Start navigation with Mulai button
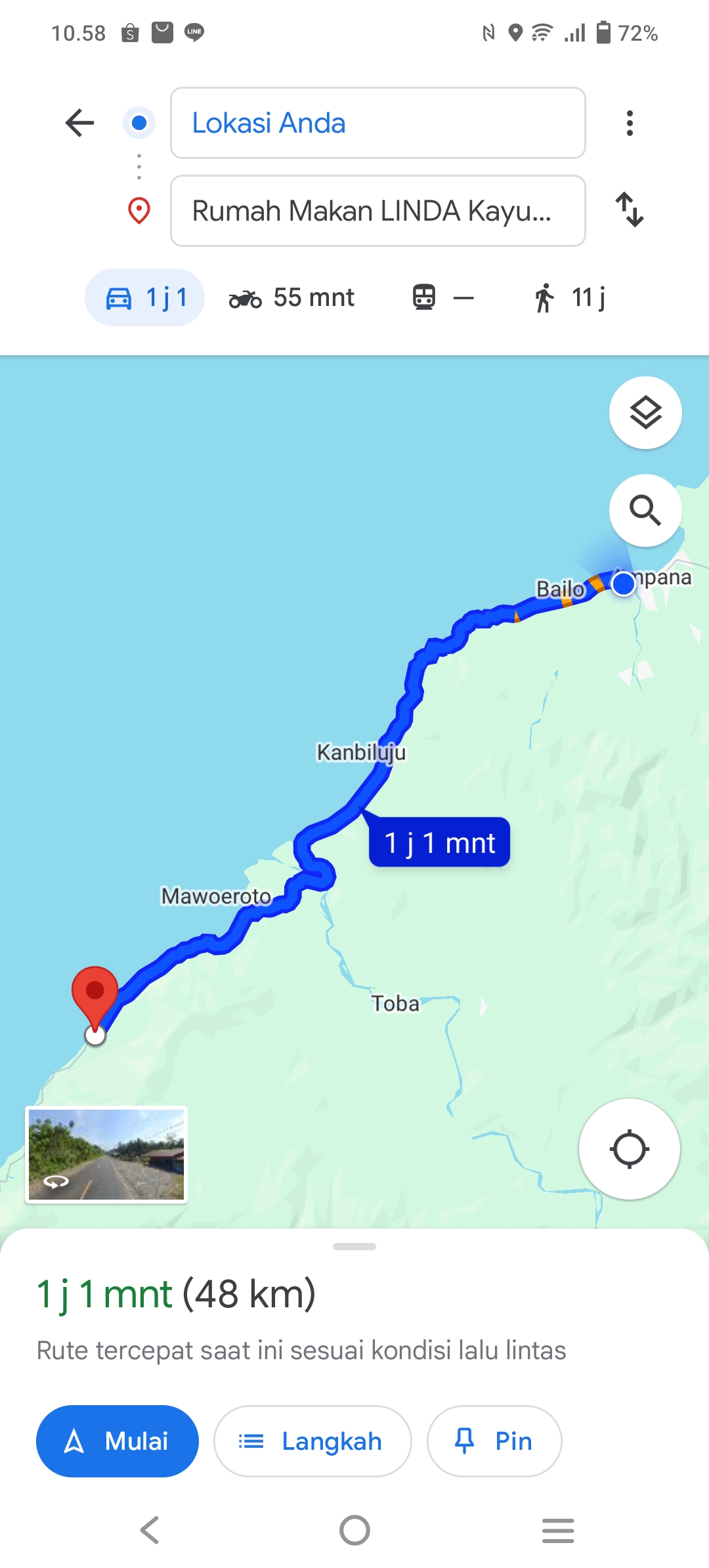The width and height of the screenshot is (709, 1568). [x=118, y=1441]
